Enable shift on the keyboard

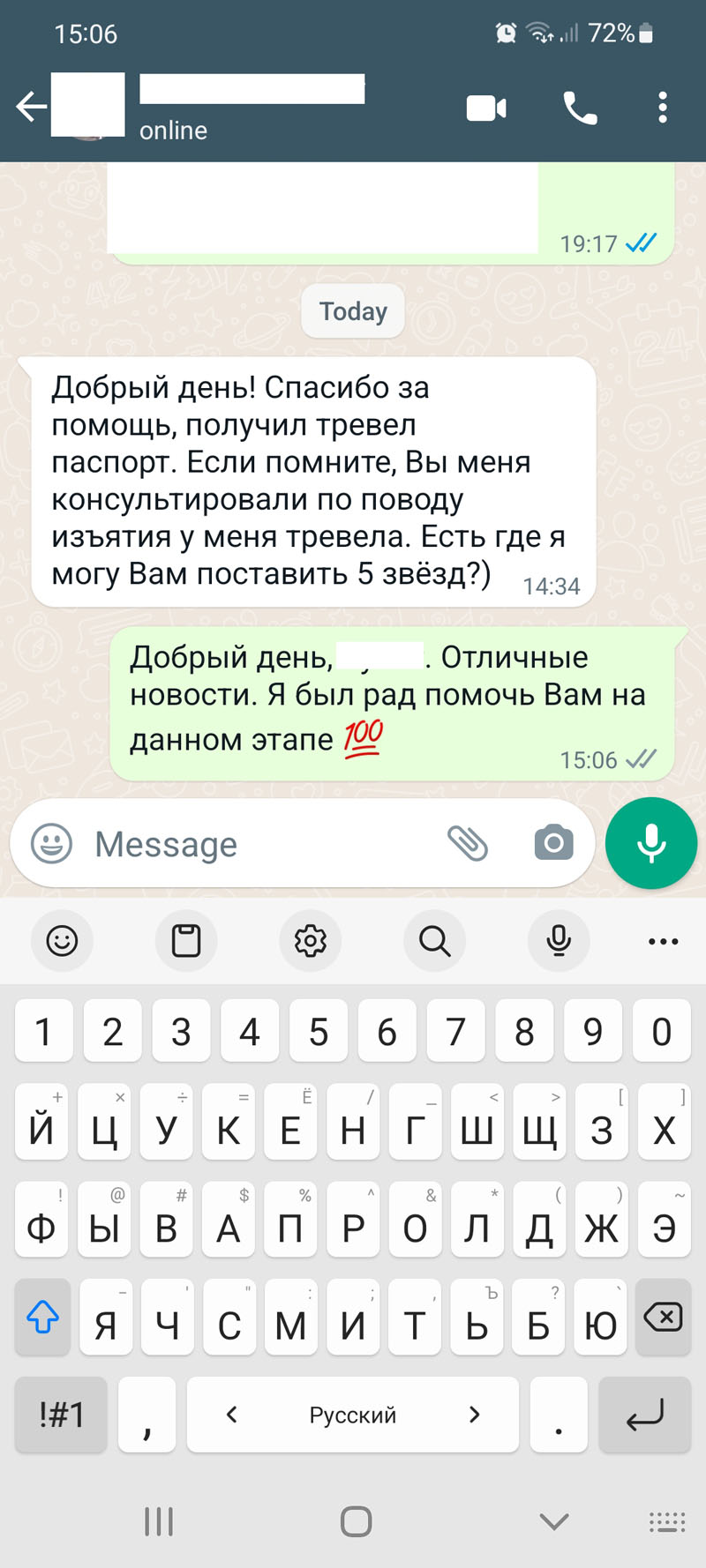(x=42, y=1318)
